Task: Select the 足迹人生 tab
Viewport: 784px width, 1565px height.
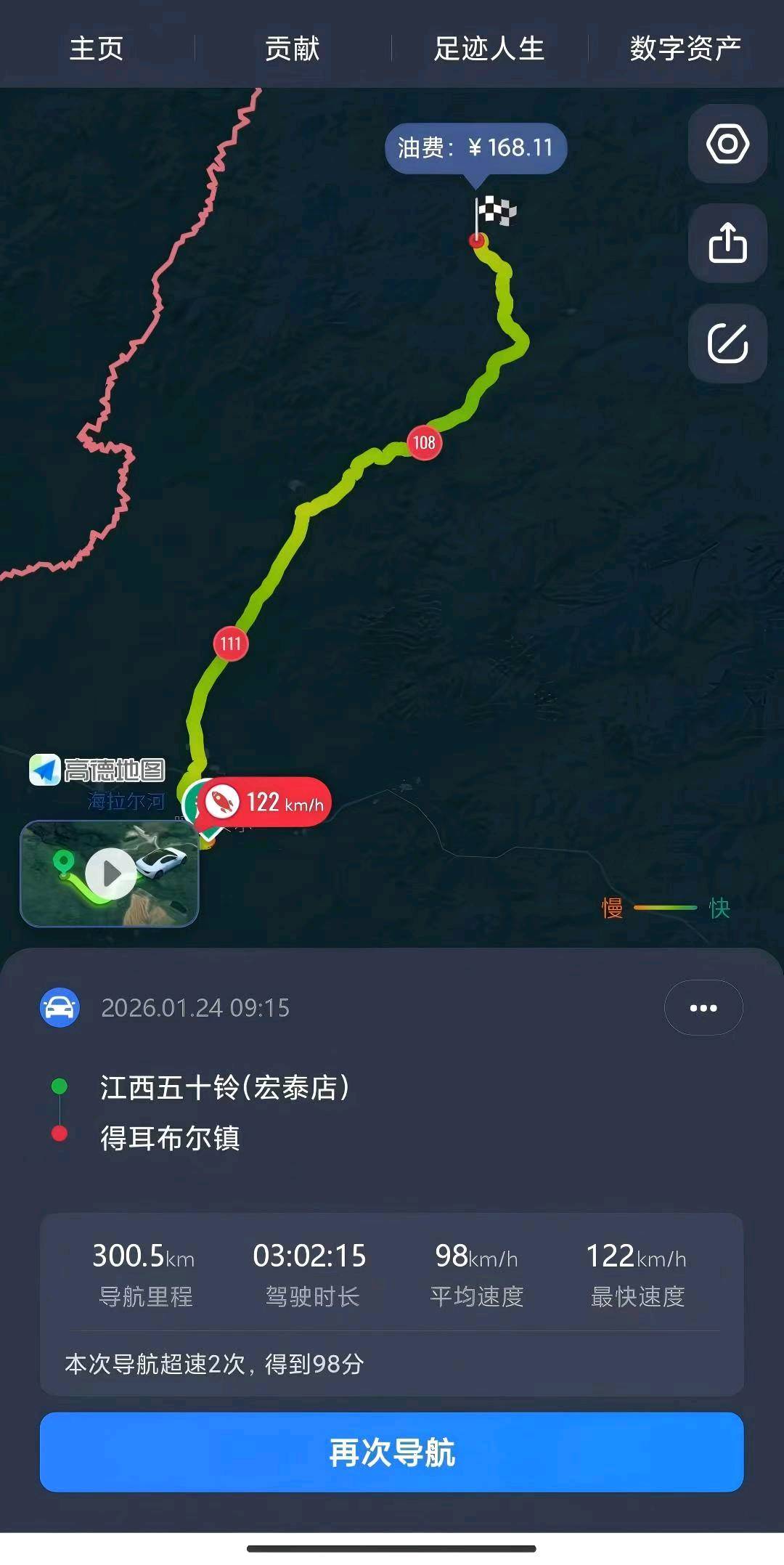Action: 489,49
